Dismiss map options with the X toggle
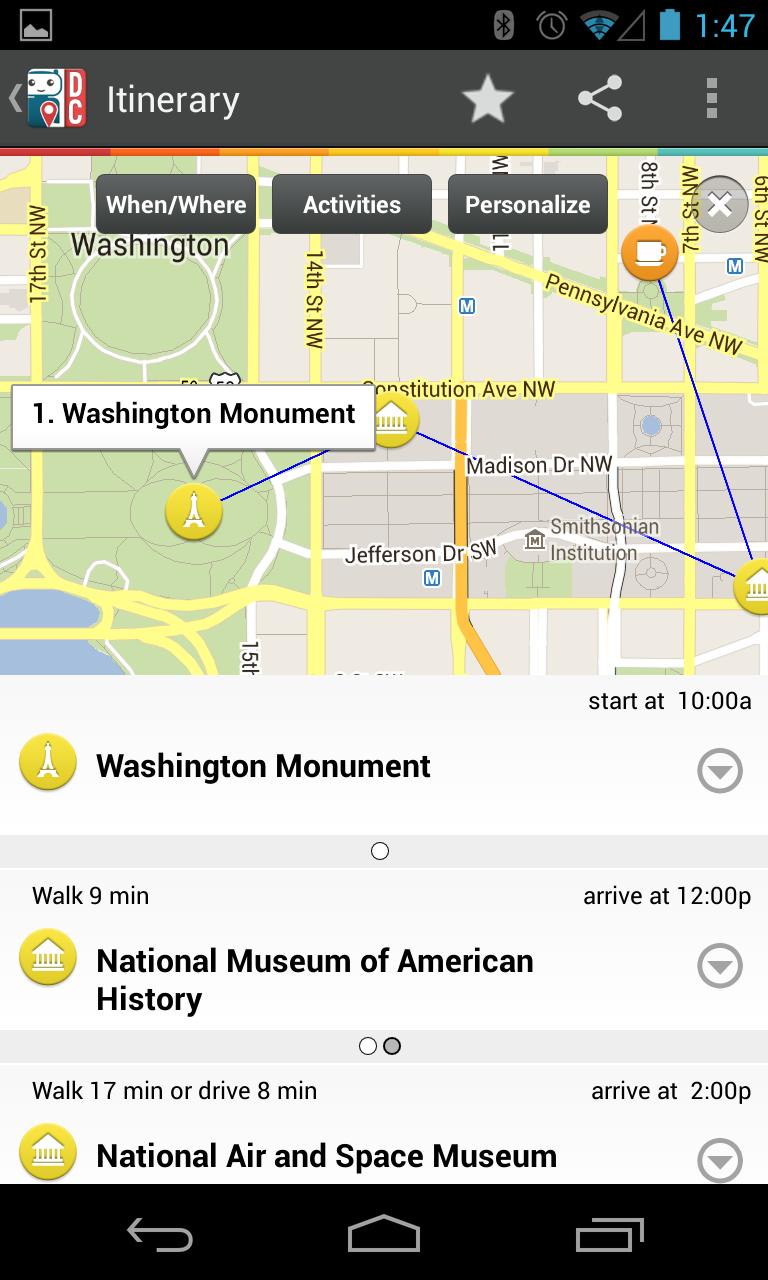This screenshot has height=1280, width=768. 718,204
